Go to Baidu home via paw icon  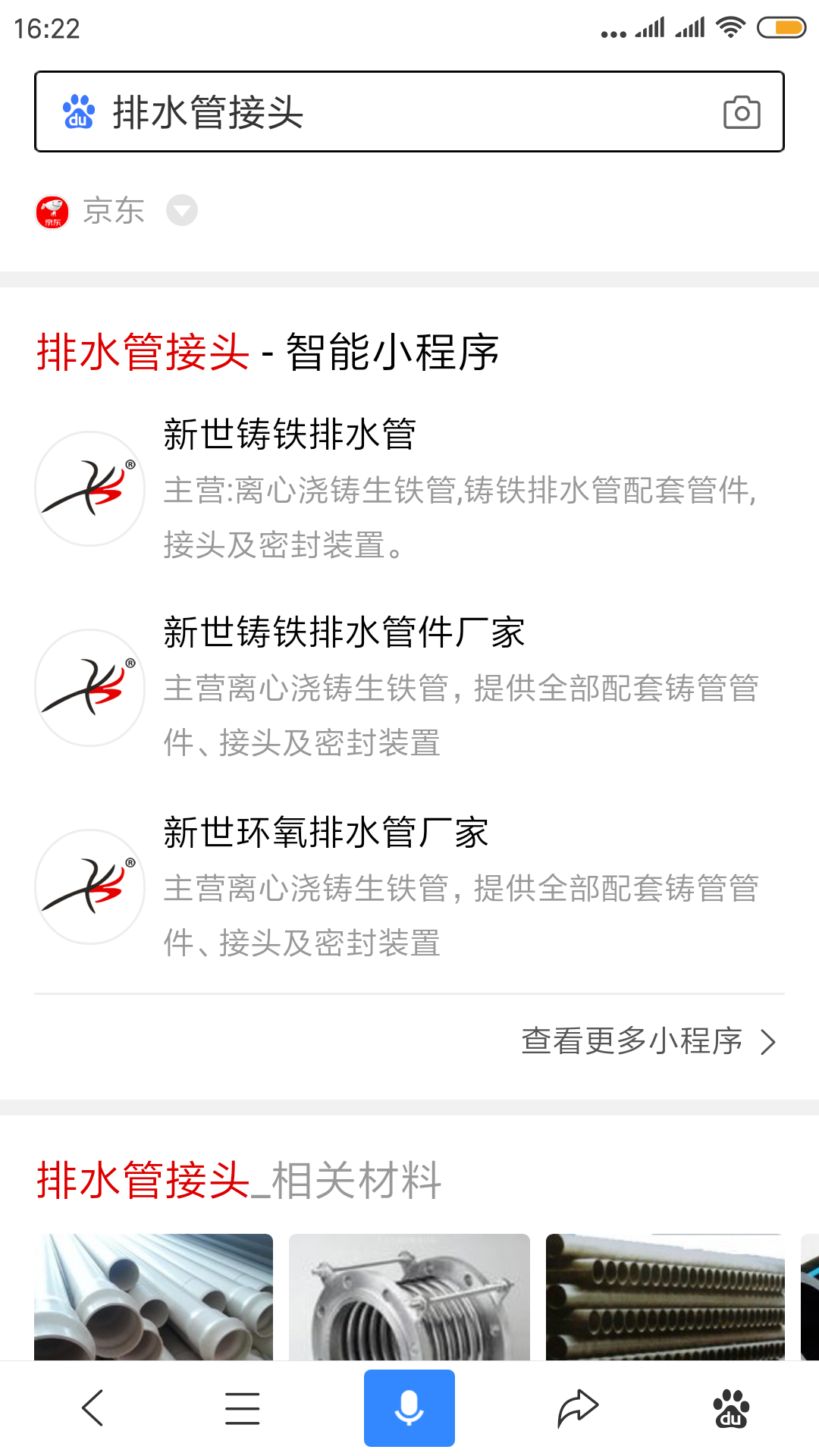[731, 1408]
